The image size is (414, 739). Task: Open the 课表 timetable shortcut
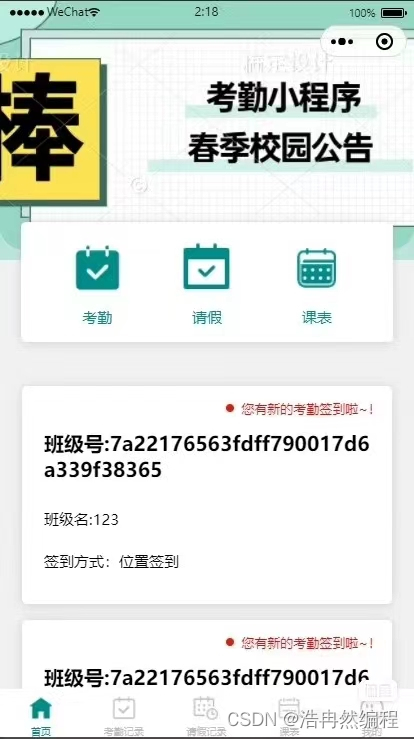coord(316,286)
